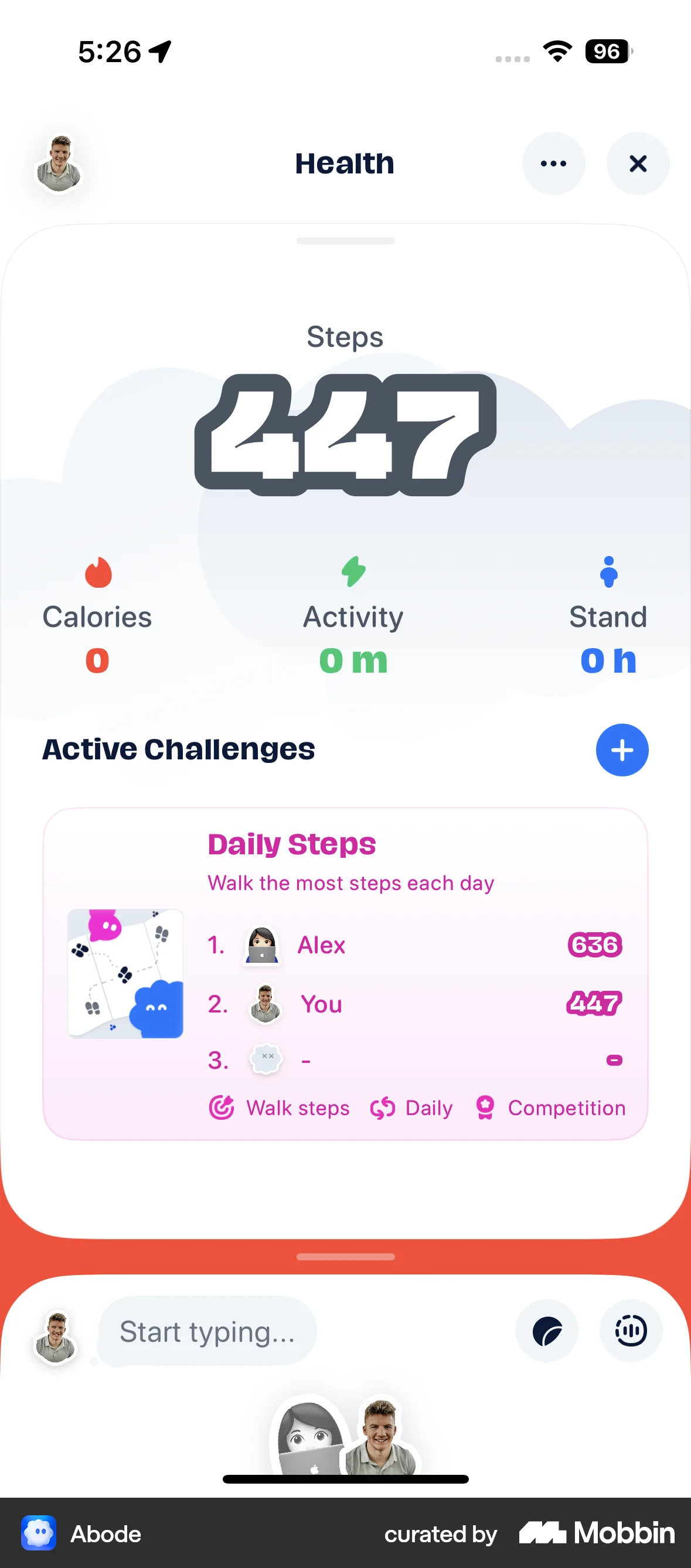691x1568 pixels.
Task: Select the Activity lightning bolt icon
Action: [353, 571]
